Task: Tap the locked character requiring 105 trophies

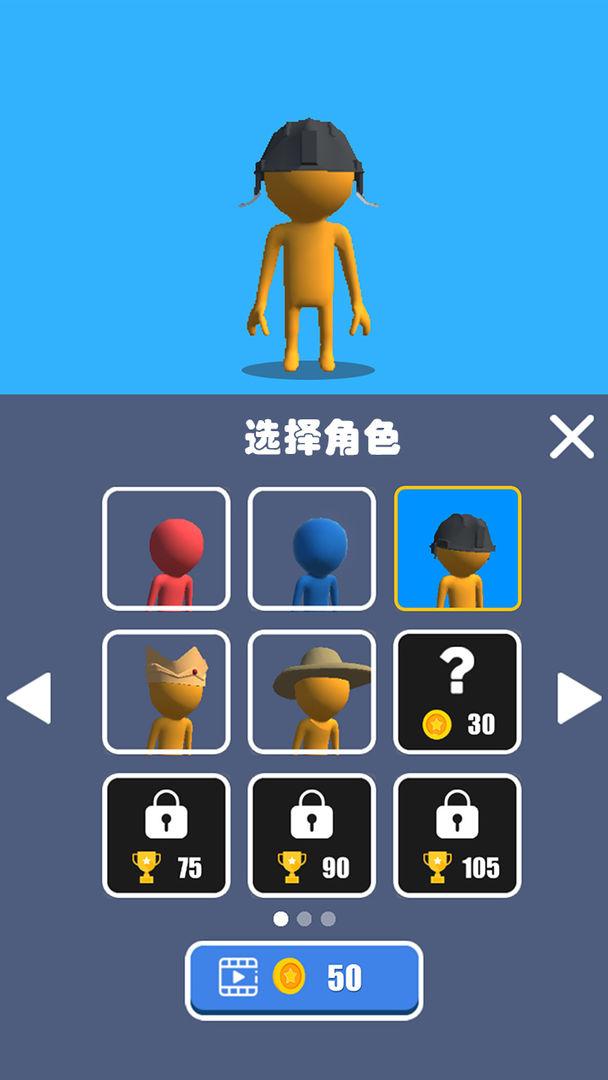Action: pyautogui.click(x=458, y=836)
